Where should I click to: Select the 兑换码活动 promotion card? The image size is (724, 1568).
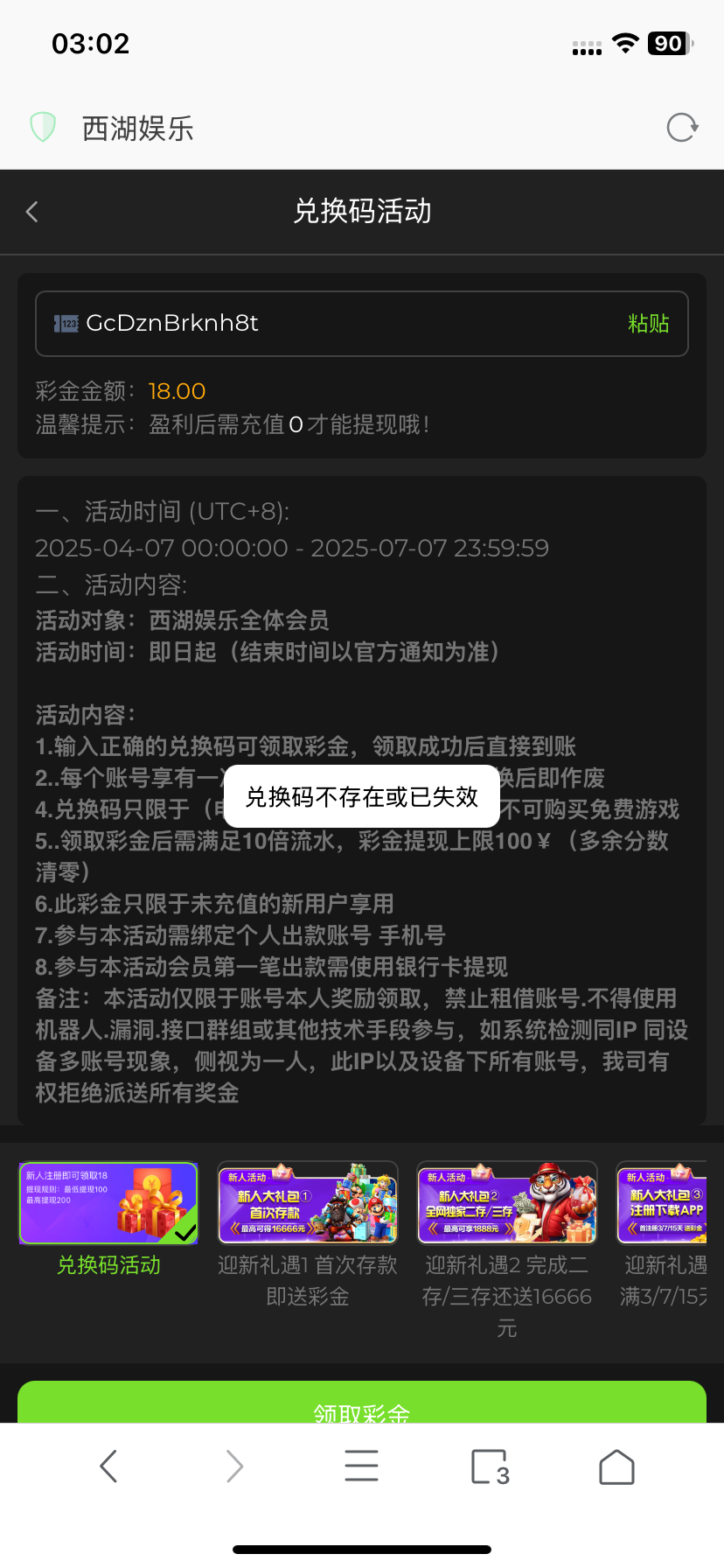[x=108, y=1204]
